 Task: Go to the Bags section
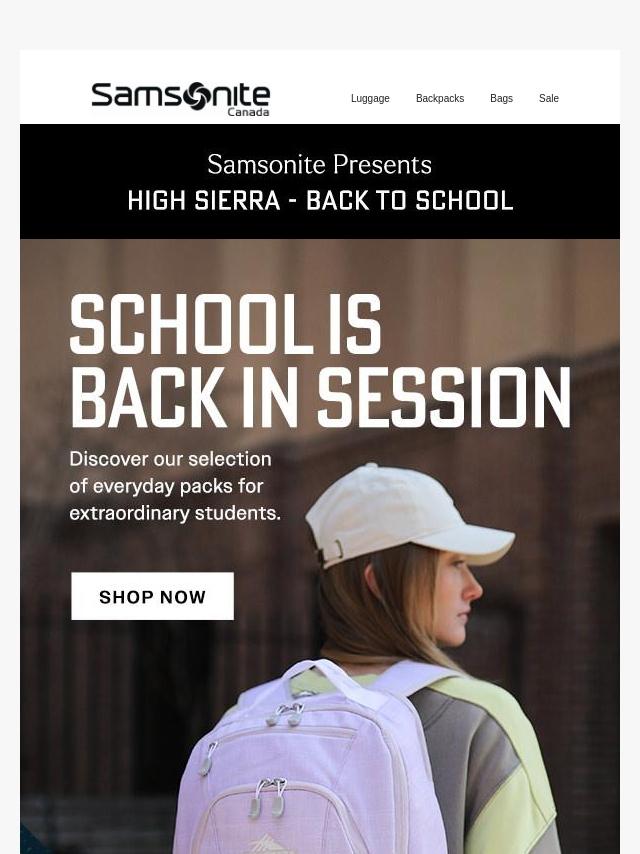coord(501,98)
